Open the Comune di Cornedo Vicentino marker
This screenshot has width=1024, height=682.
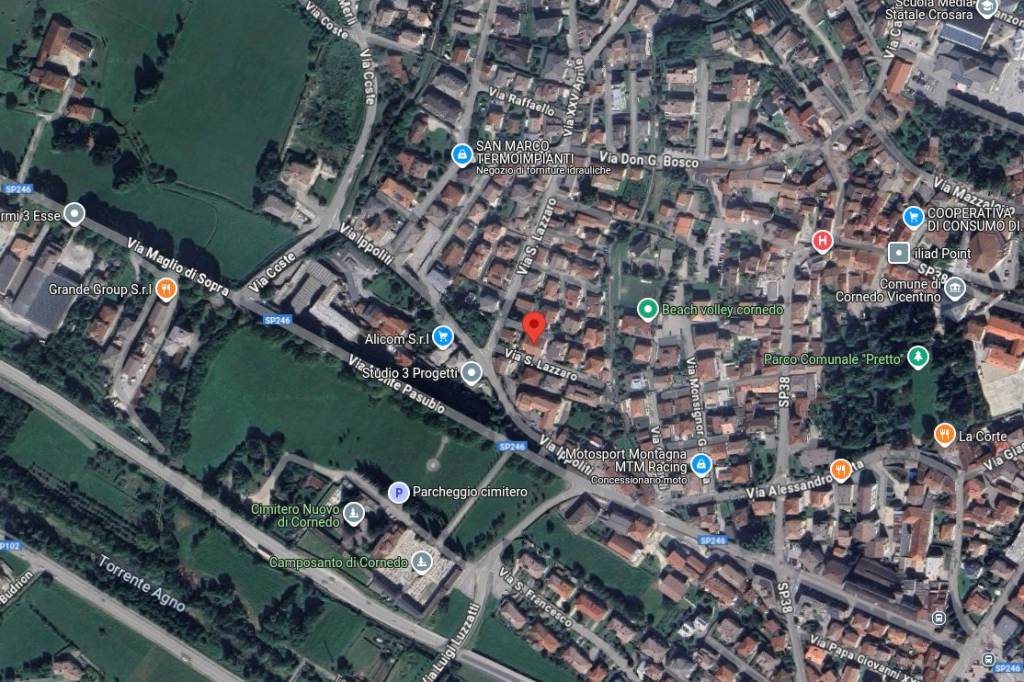tap(955, 290)
